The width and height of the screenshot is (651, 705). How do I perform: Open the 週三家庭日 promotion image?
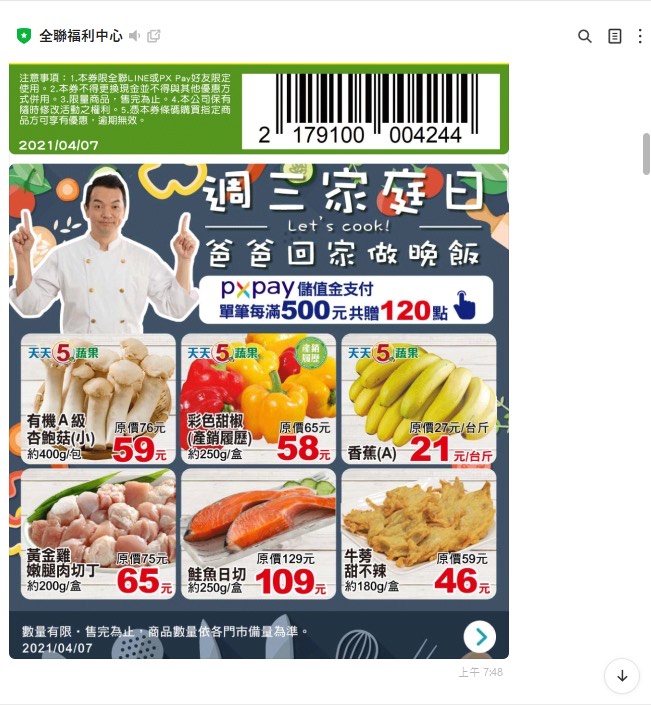point(258,400)
